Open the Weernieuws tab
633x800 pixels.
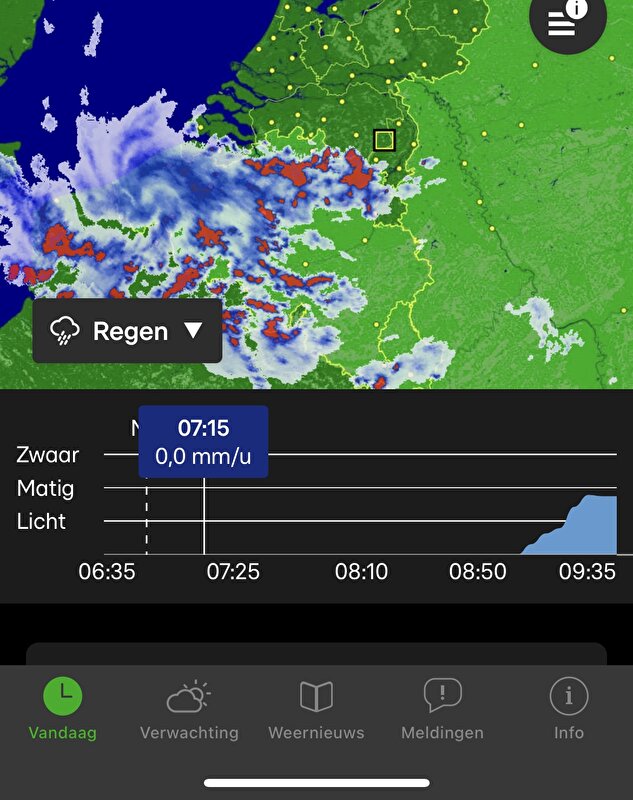pyautogui.click(x=316, y=709)
